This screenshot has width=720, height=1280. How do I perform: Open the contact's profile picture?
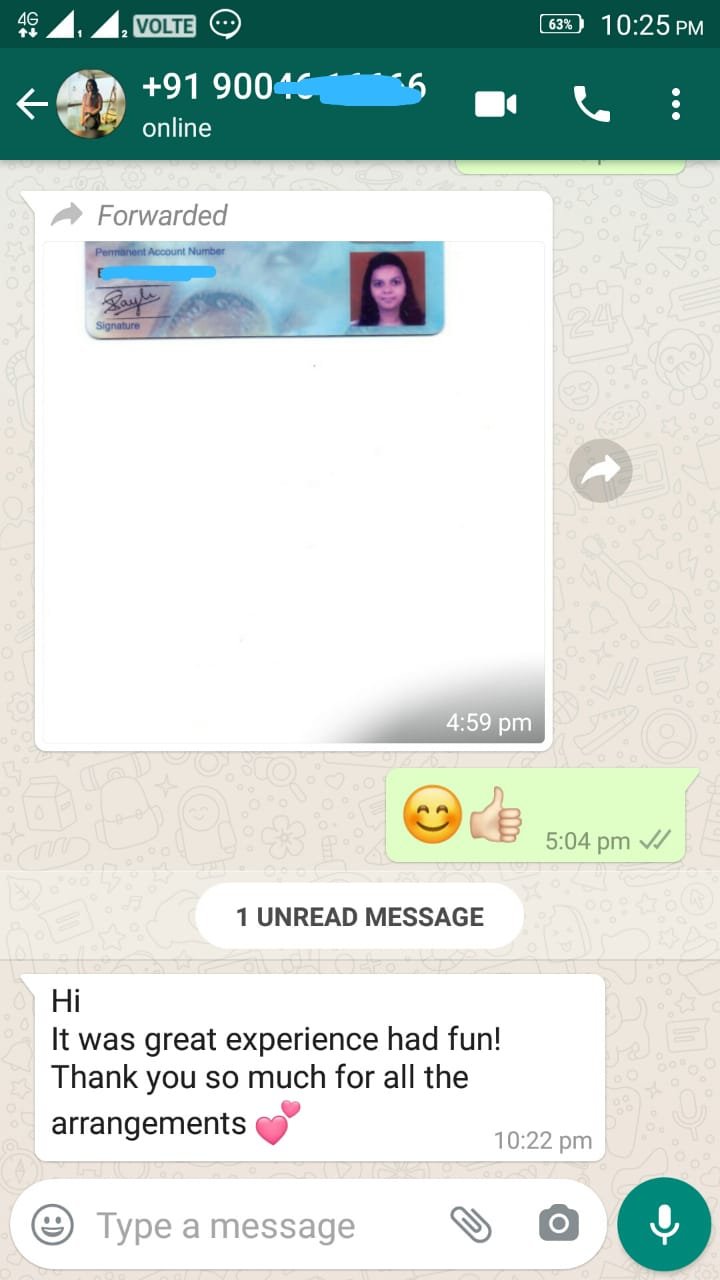(91, 104)
